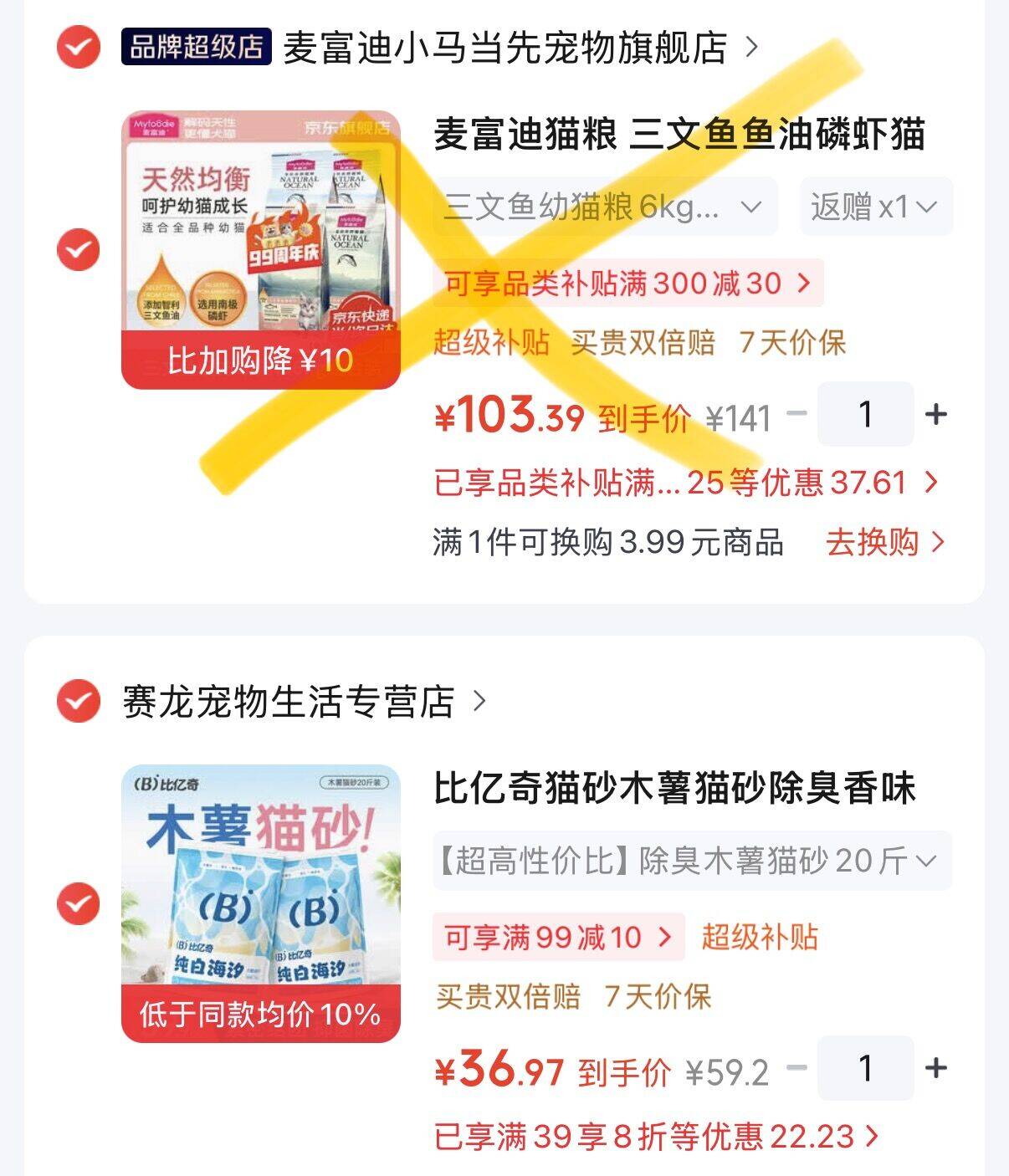Increase quantity of 比亿奇猫砂

936,1068
